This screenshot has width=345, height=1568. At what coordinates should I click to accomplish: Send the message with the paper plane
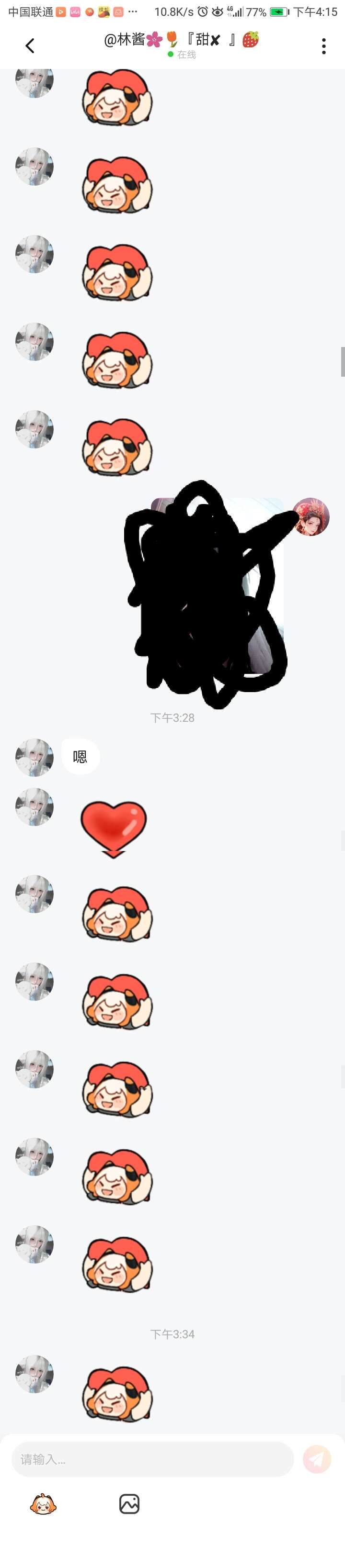tap(317, 1459)
